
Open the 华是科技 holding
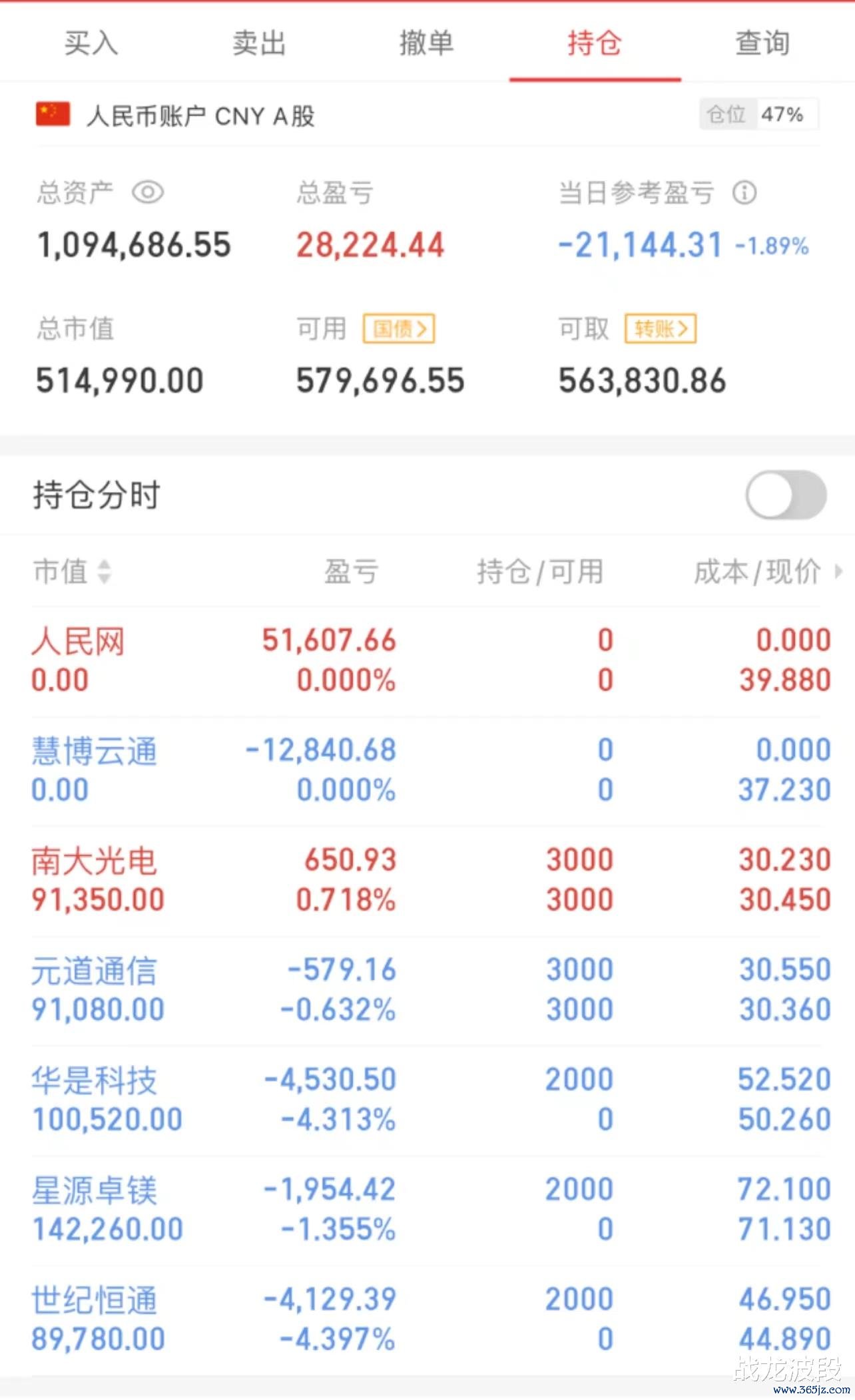(427, 1100)
